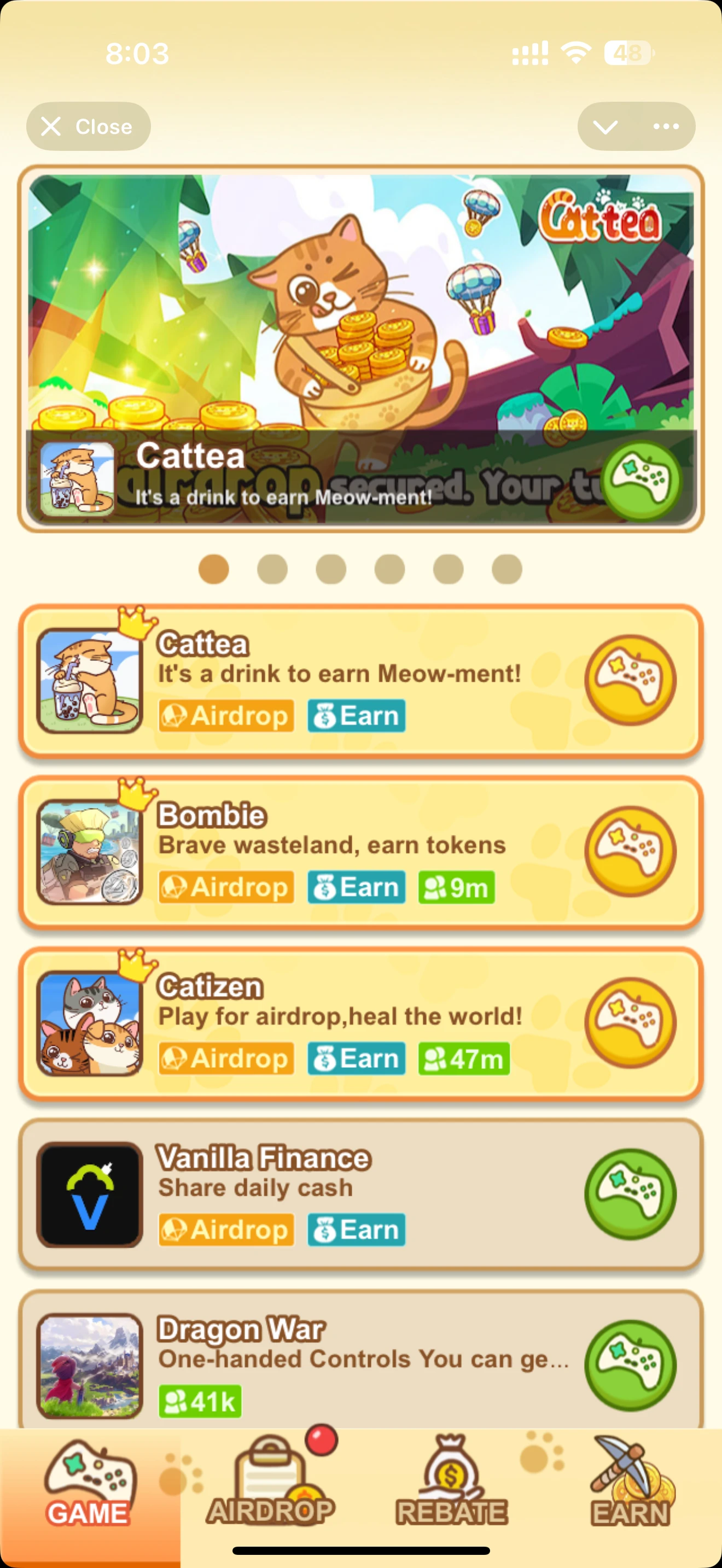Switch to the Rebate tab
This screenshot has width=722, height=1568.
[451, 1485]
